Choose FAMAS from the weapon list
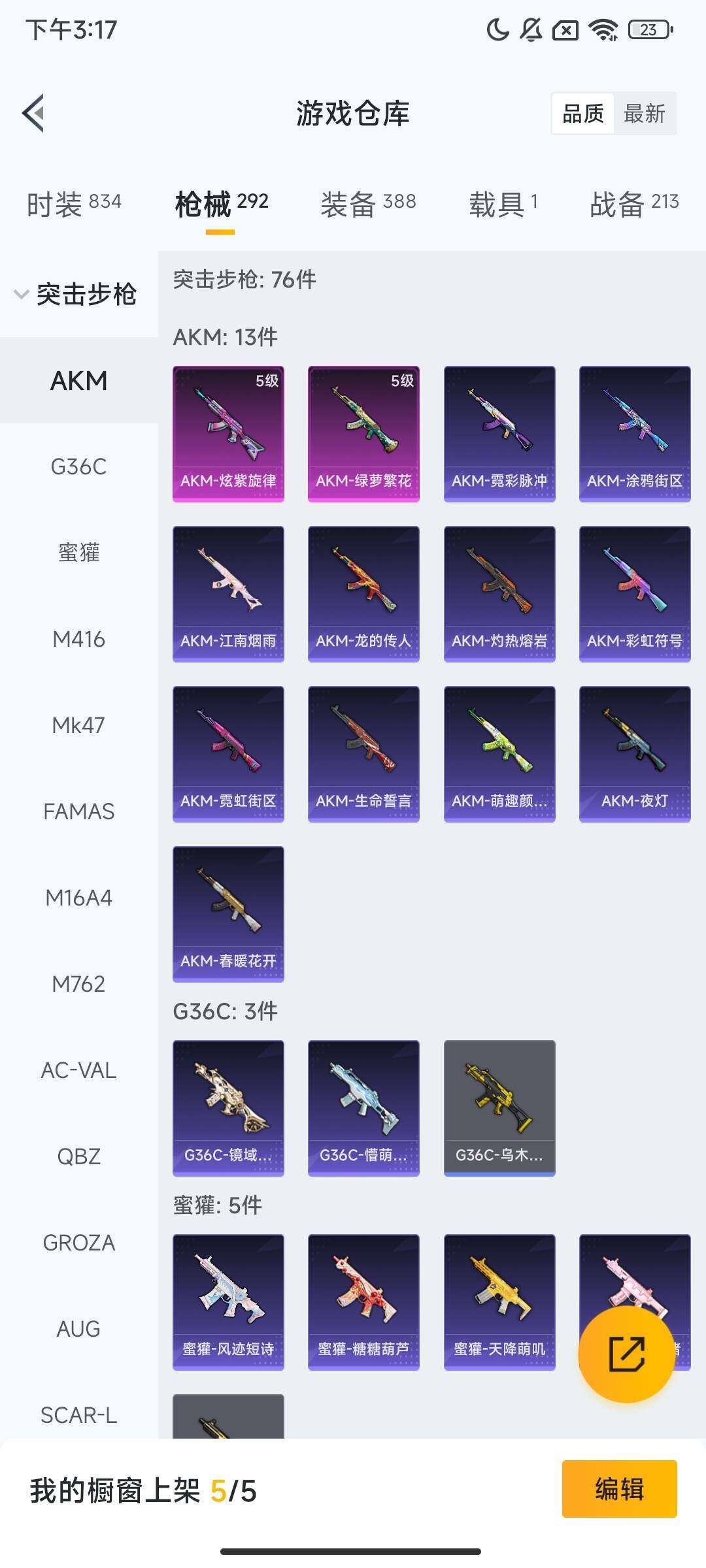The width and height of the screenshot is (706, 1568). (x=78, y=811)
